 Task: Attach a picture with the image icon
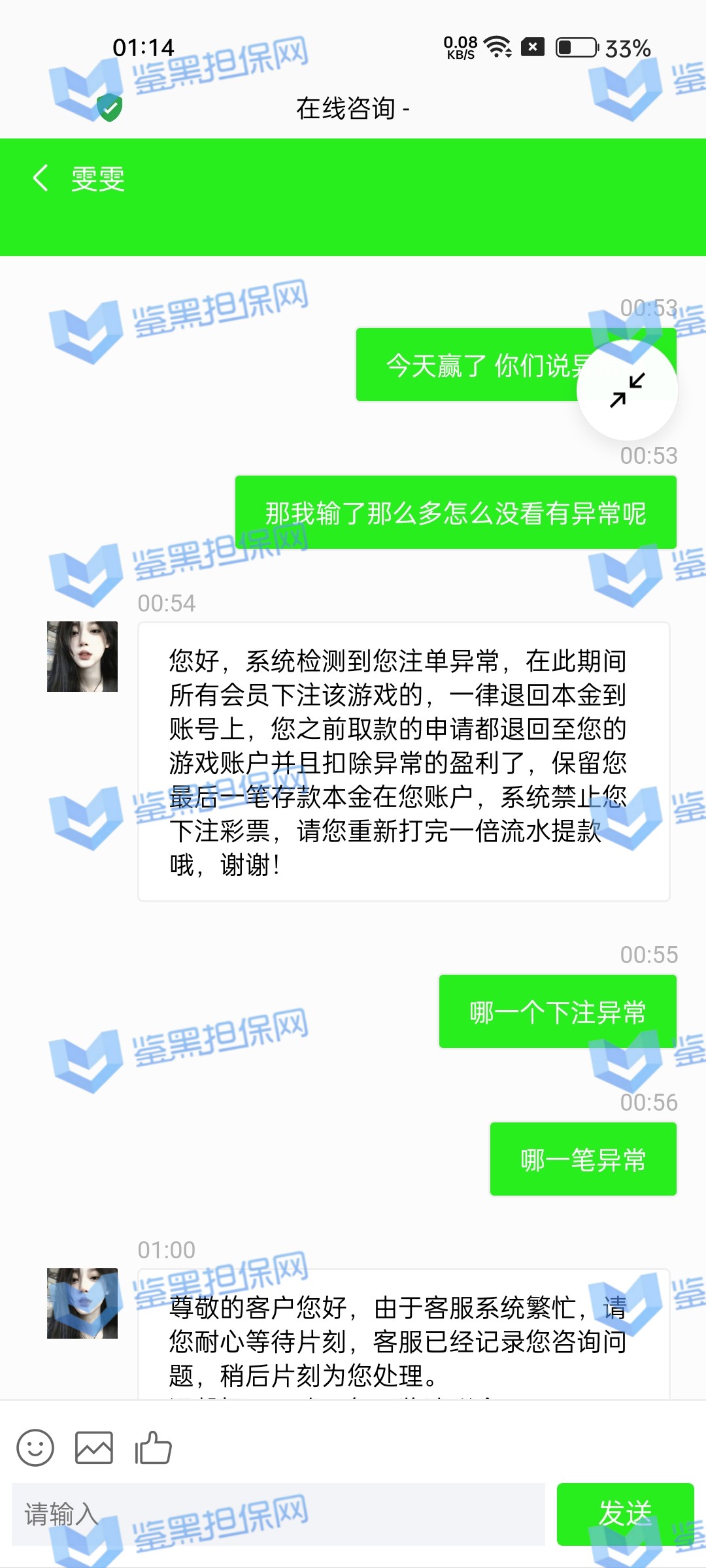pos(94,1448)
